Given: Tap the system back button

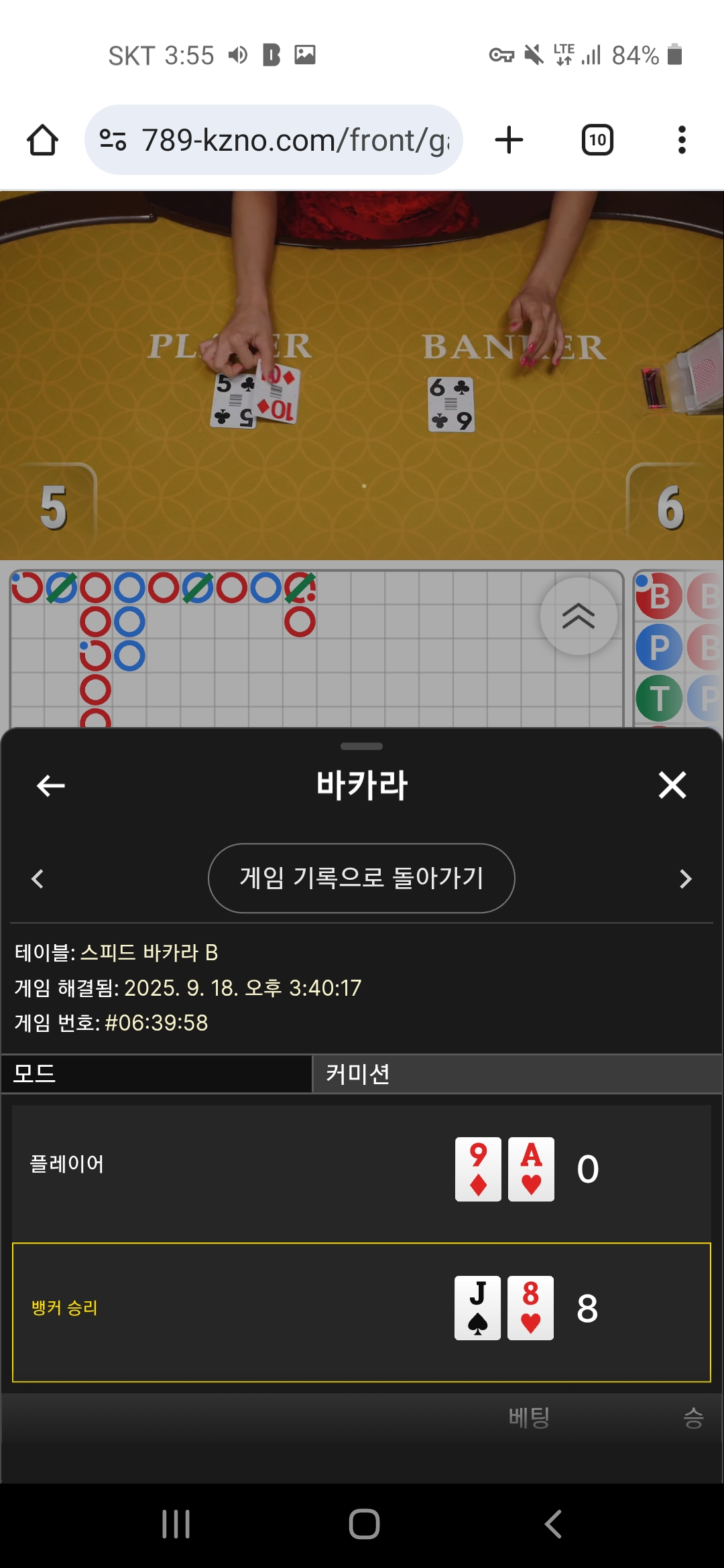Looking at the screenshot, I should click(553, 1524).
